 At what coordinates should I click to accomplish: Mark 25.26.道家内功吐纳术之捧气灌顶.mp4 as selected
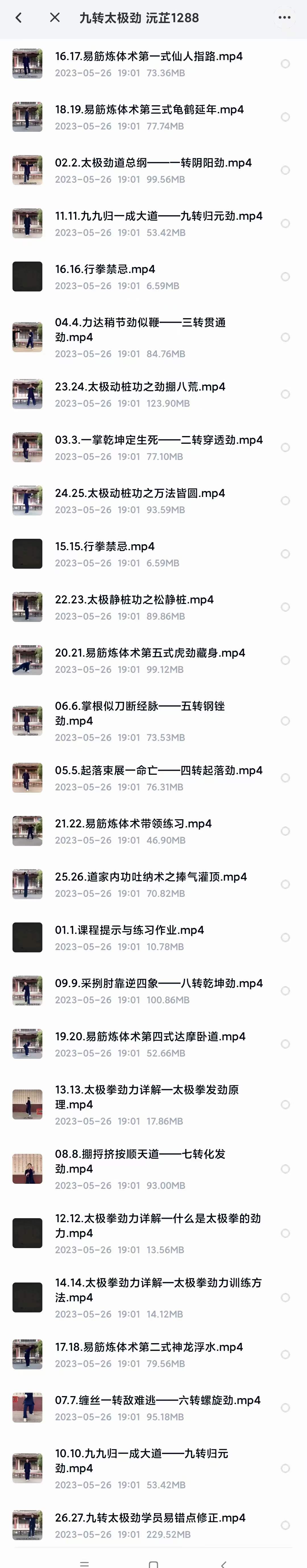click(285, 884)
